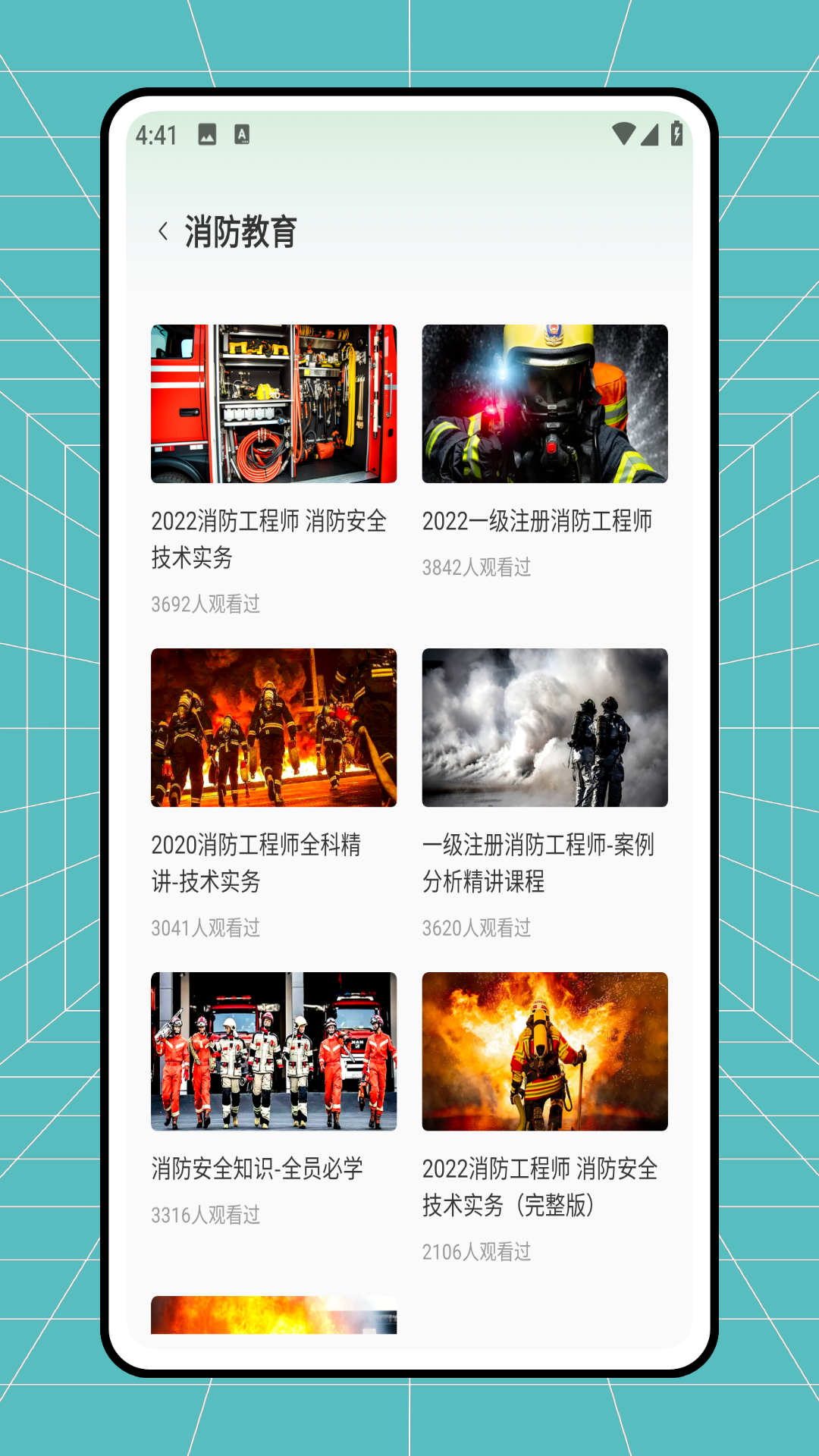
Task: Open 2022消防工程师 消防安全技术实务 course with 3692 views
Action: coord(273,404)
